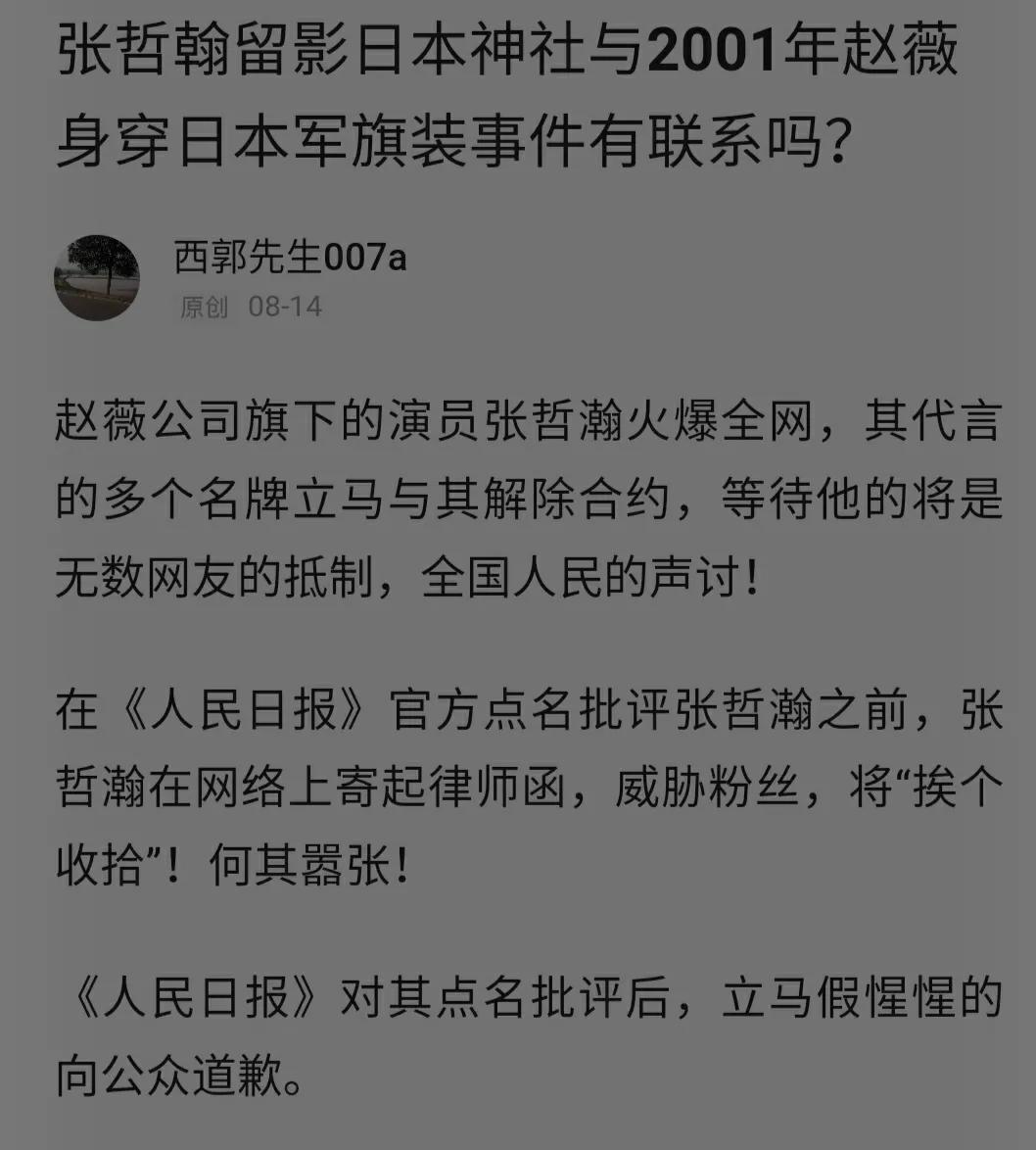Open the author name 西郭先生007a
The image size is (1036, 1150).
coord(290,258)
